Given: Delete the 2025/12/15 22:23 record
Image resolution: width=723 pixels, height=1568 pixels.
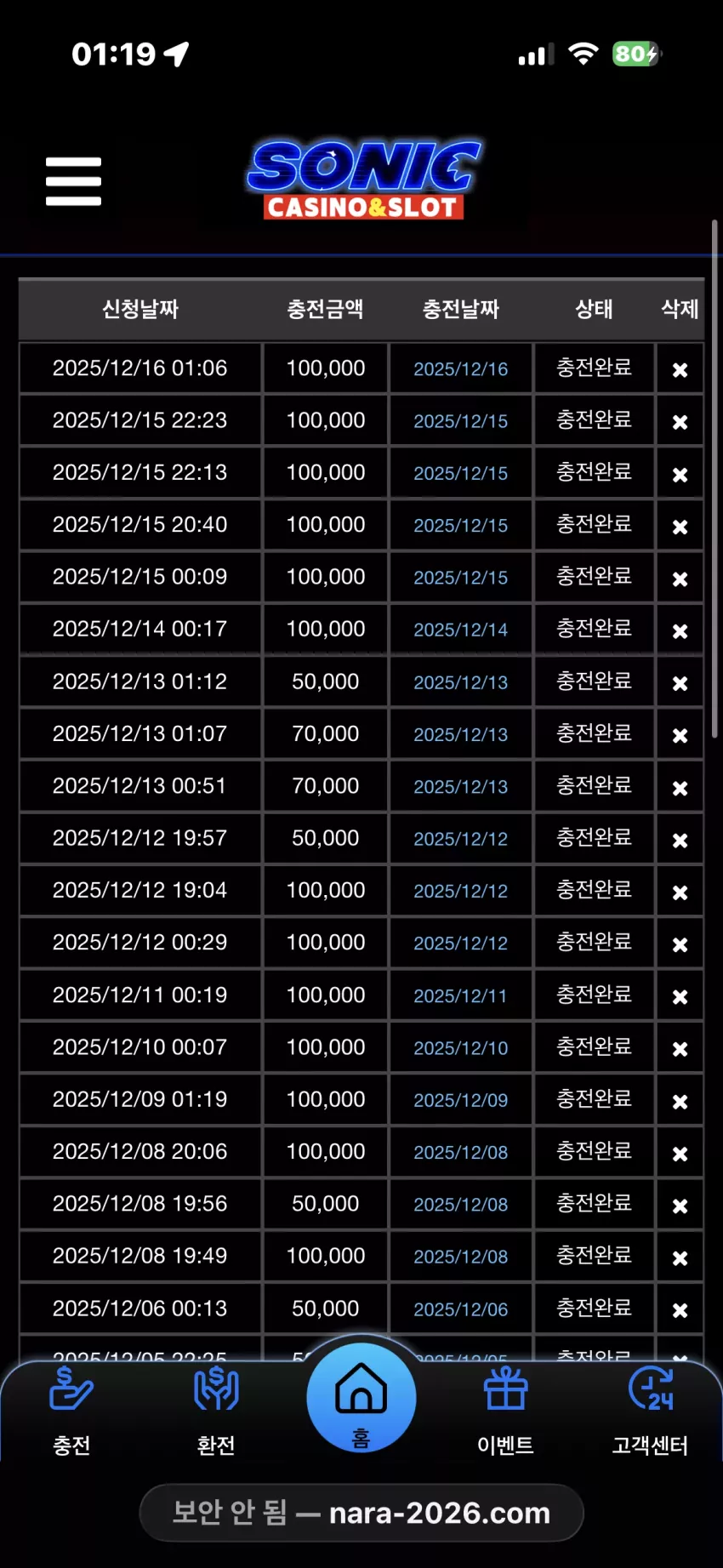Looking at the screenshot, I should pos(680,422).
